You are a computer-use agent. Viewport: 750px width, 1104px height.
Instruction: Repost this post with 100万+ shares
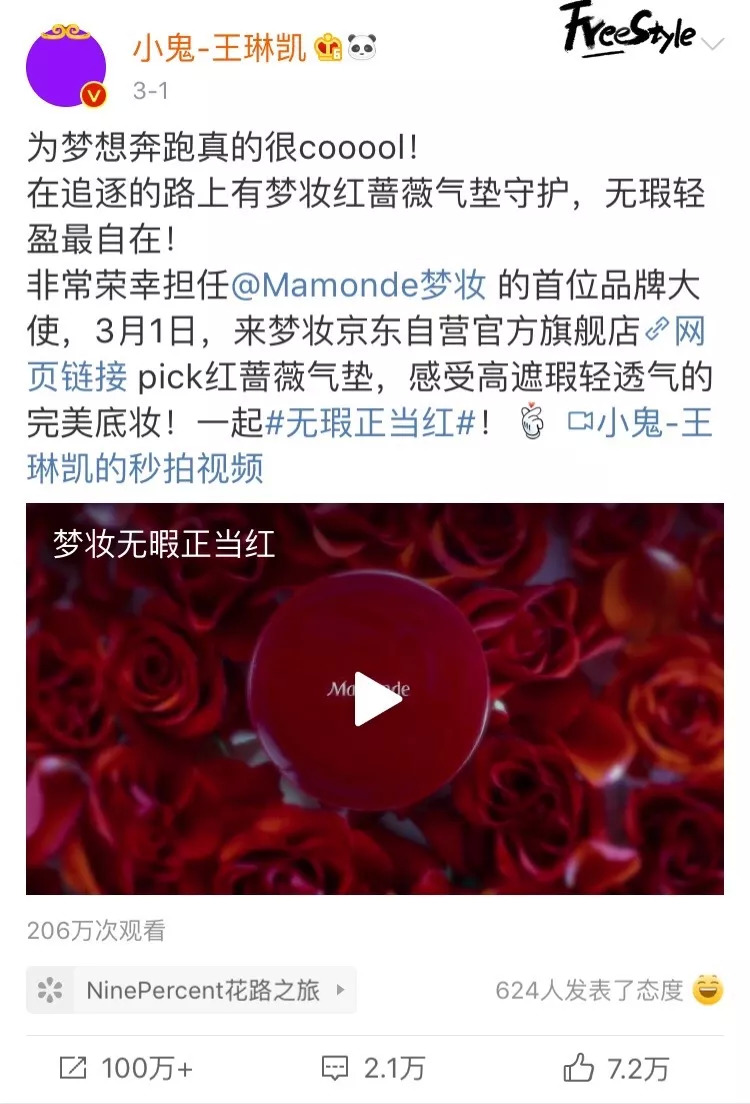click(127, 1068)
